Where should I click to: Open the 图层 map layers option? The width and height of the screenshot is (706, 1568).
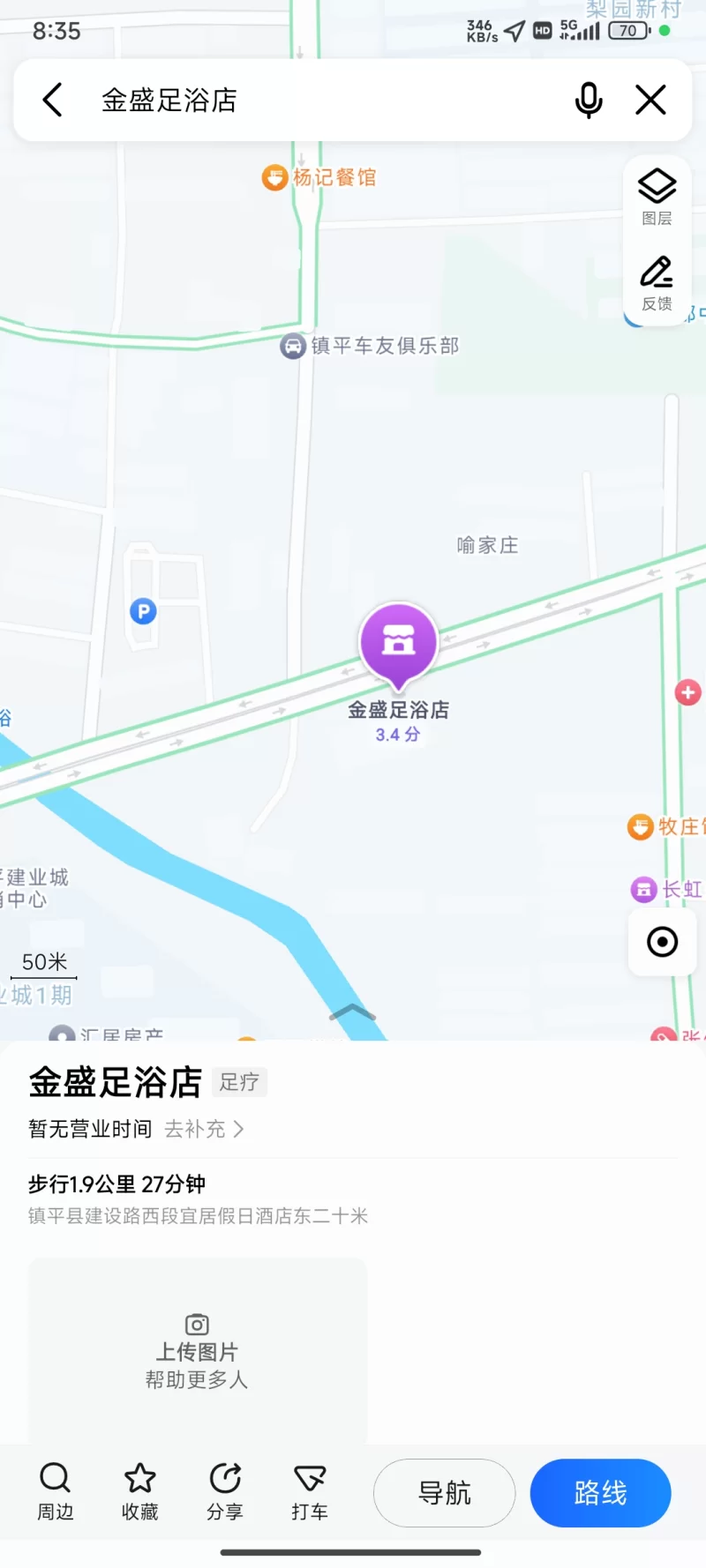(657, 197)
